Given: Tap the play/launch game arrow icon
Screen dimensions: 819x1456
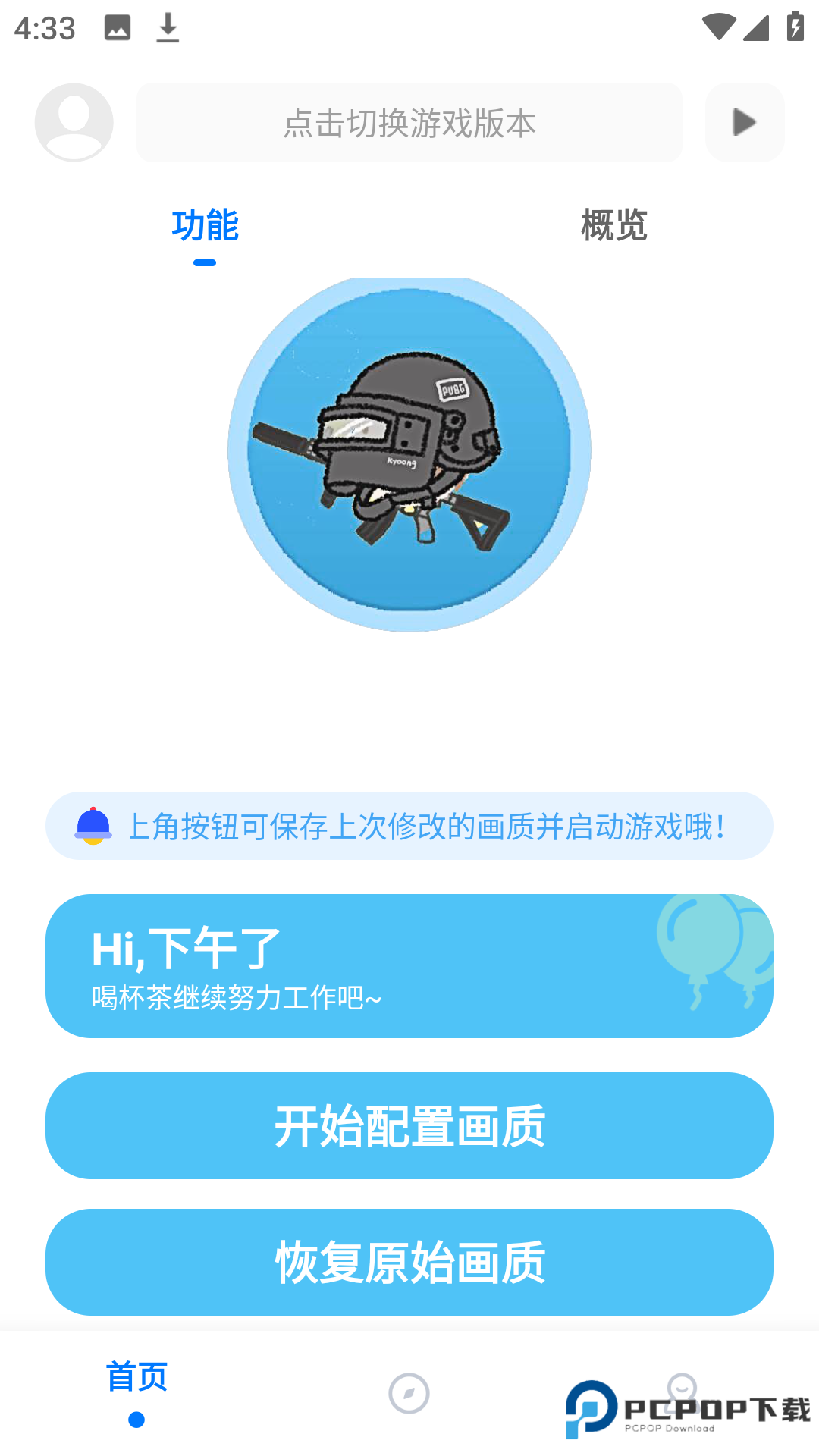Looking at the screenshot, I should tap(744, 122).
